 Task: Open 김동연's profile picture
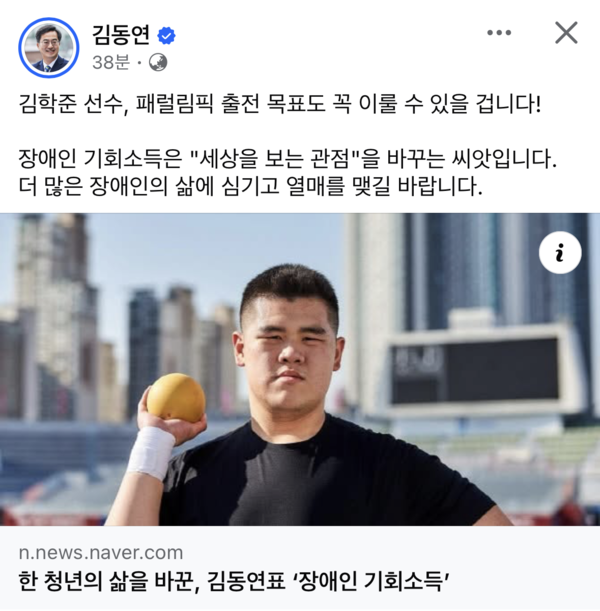pyautogui.click(x=48, y=47)
